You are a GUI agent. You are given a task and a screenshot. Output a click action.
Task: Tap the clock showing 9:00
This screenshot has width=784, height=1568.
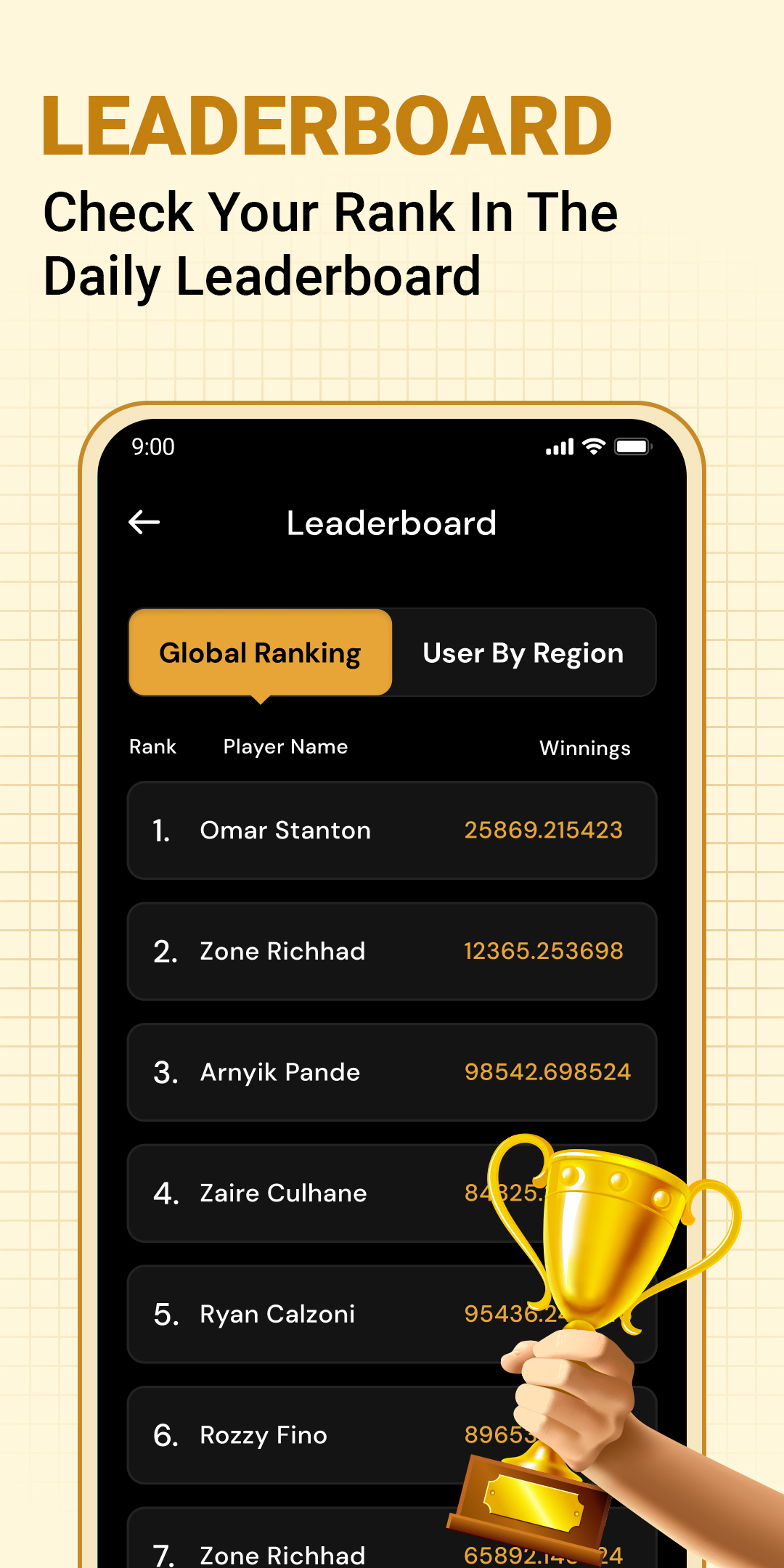152,447
